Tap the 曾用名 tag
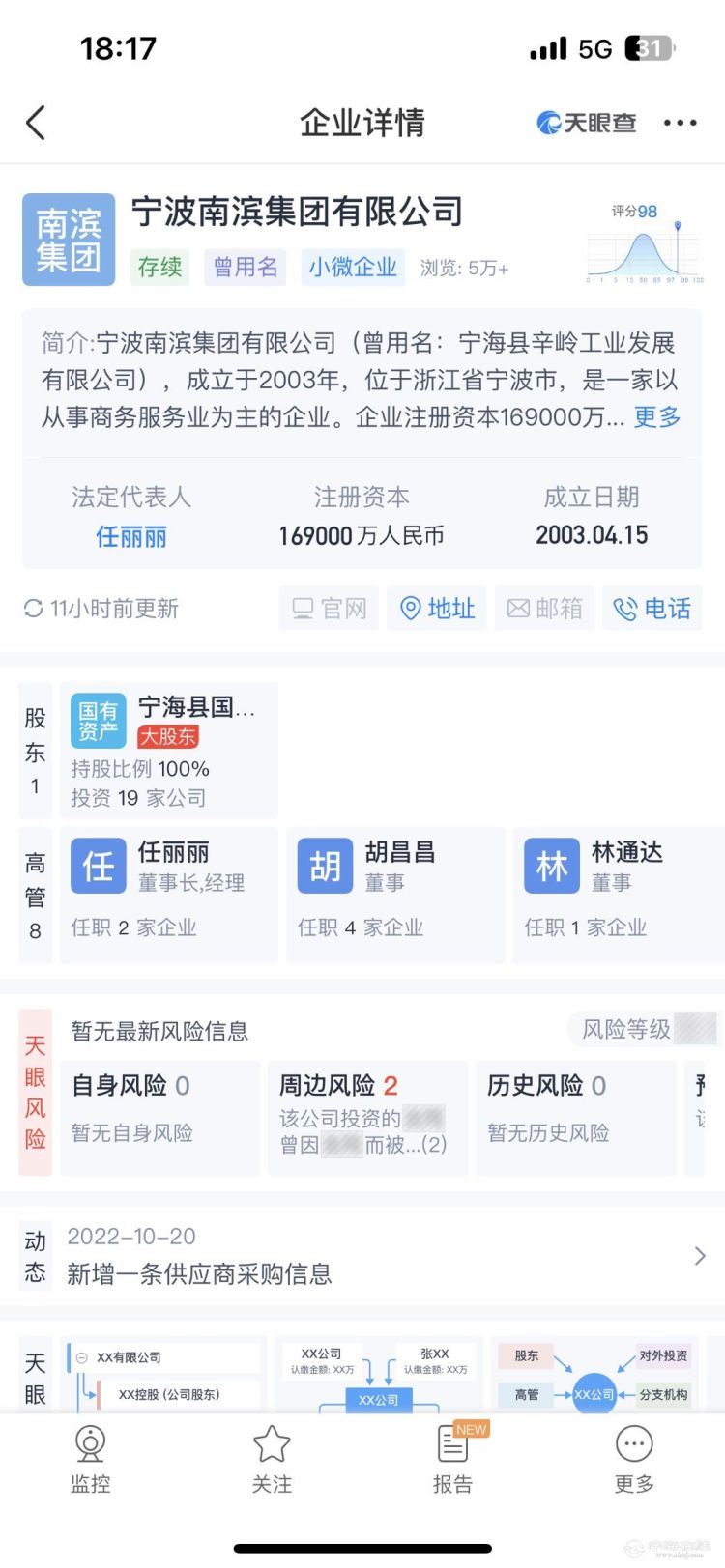This screenshot has height=1568, width=725. pos(245,267)
